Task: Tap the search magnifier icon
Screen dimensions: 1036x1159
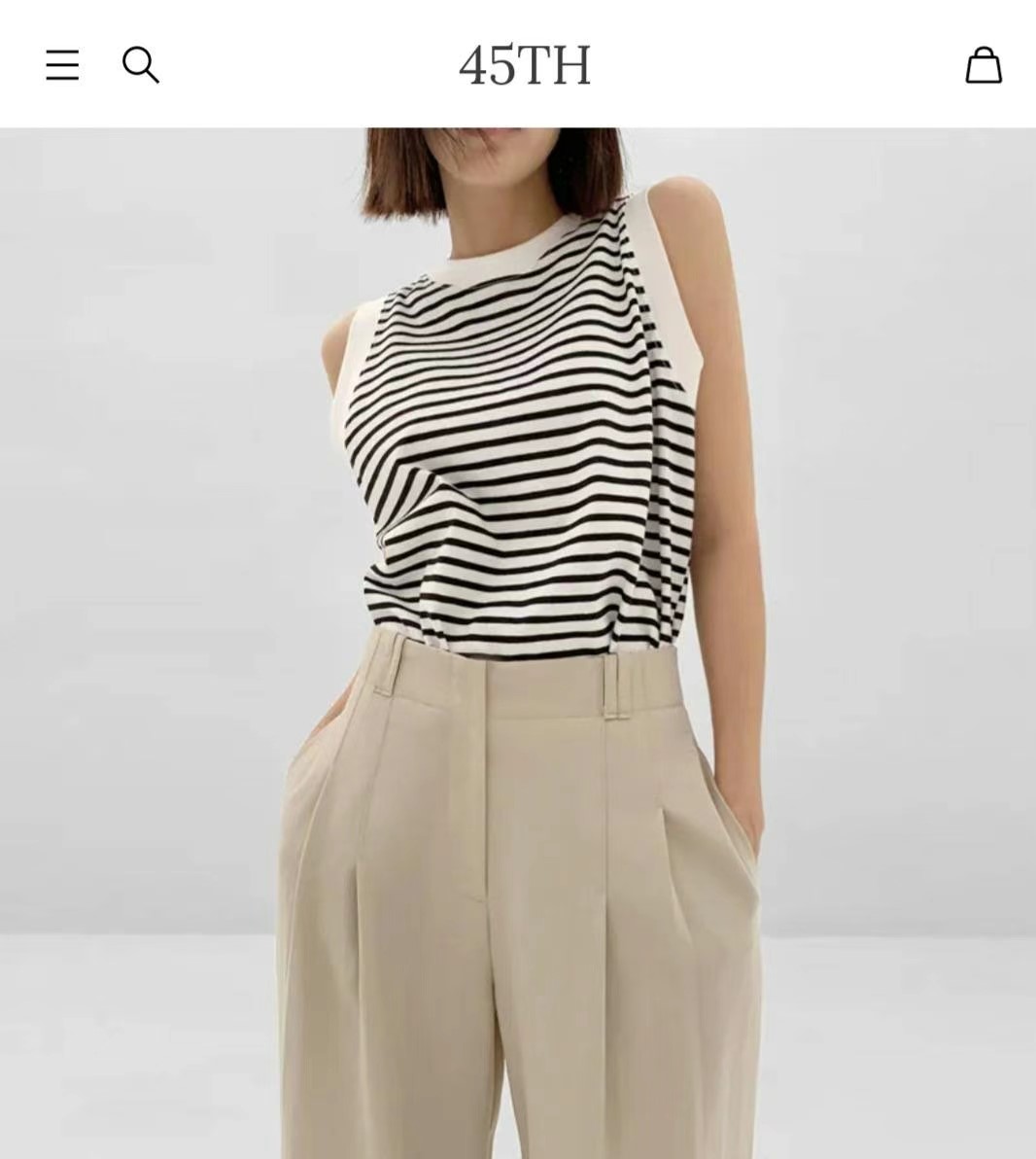Action: [140, 65]
